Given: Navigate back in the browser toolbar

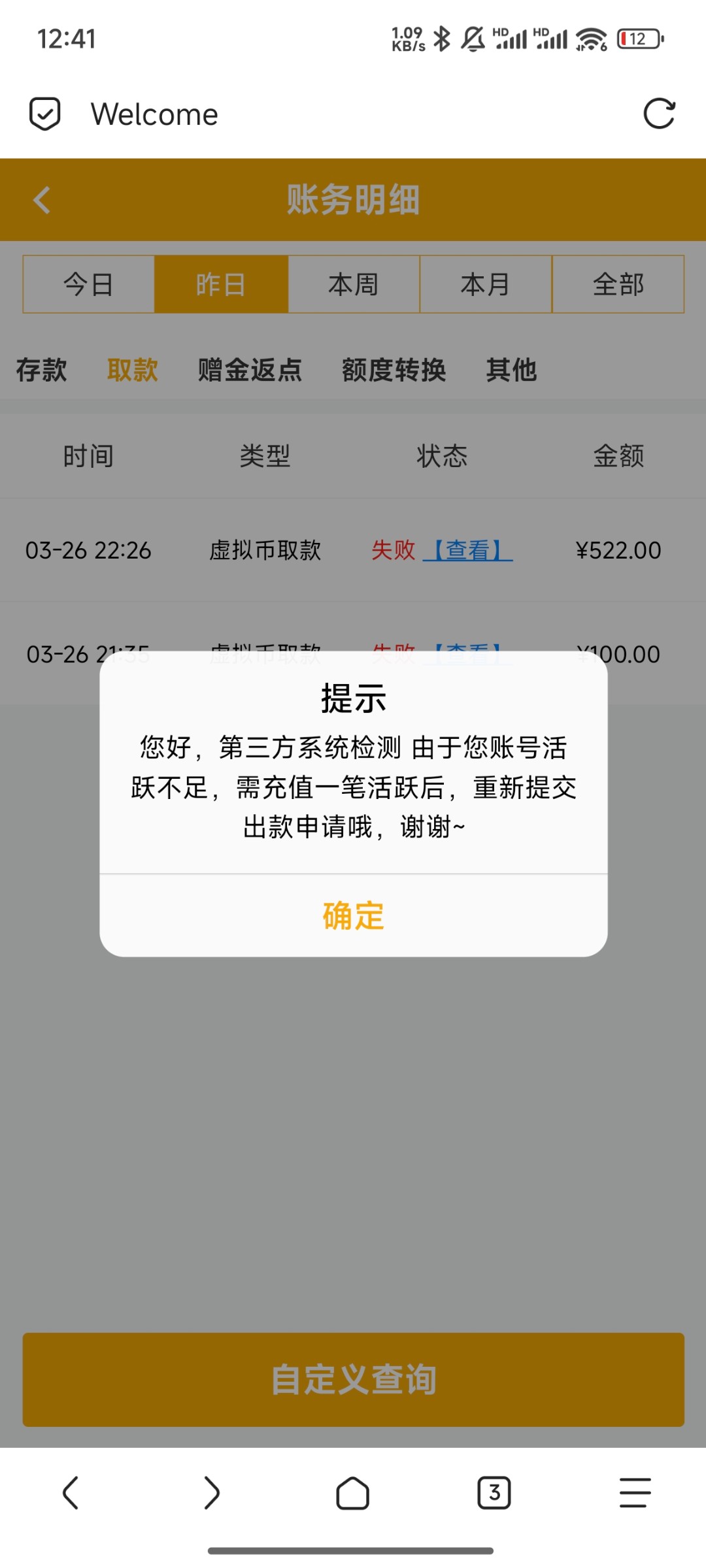Looking at the screenshot, I should tap(71, 1493).
